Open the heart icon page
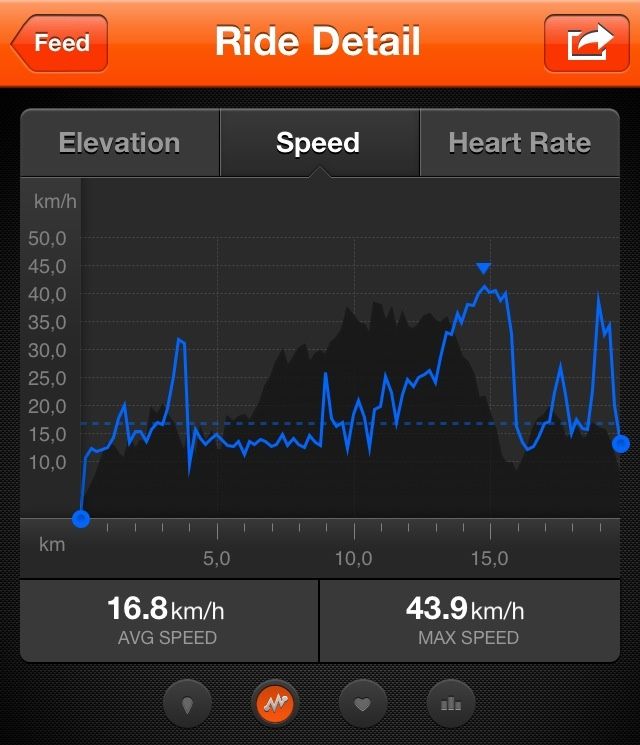 (363, 705)
